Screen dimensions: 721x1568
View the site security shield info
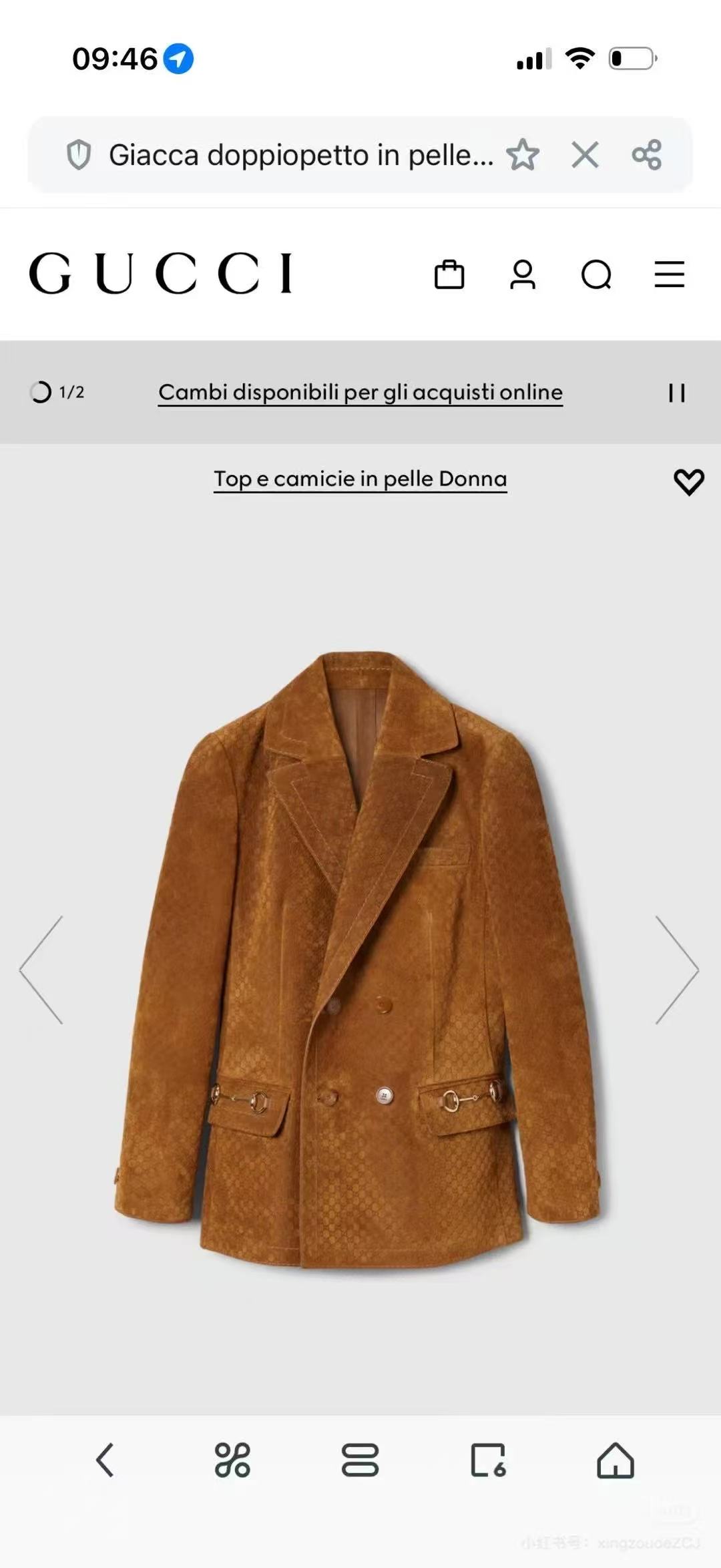(79, 155)
